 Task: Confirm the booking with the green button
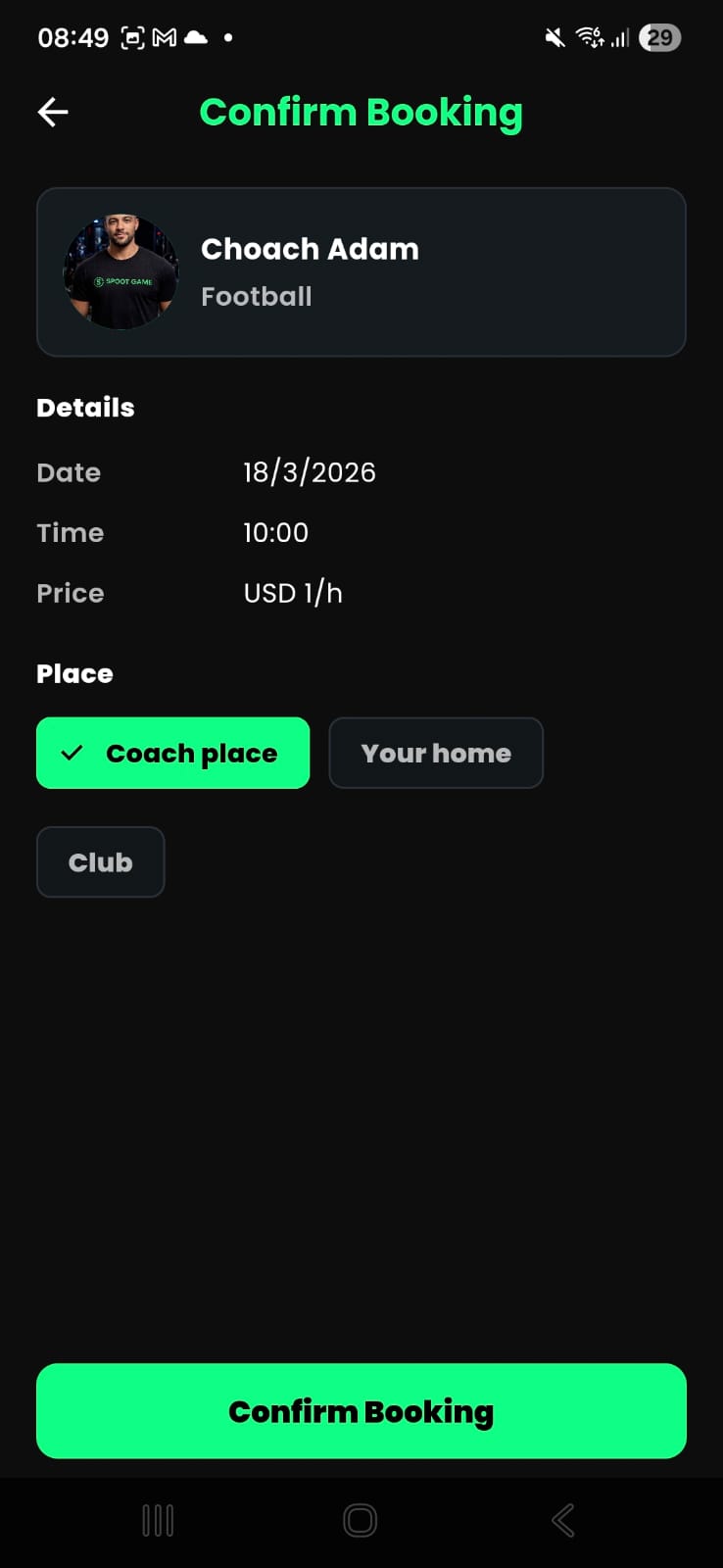361,1410
